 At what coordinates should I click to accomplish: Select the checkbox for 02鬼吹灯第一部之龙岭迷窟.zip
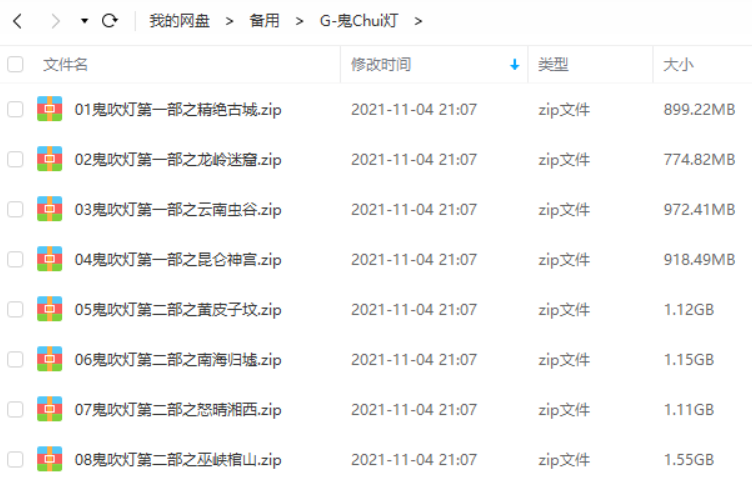coord(15,159)
